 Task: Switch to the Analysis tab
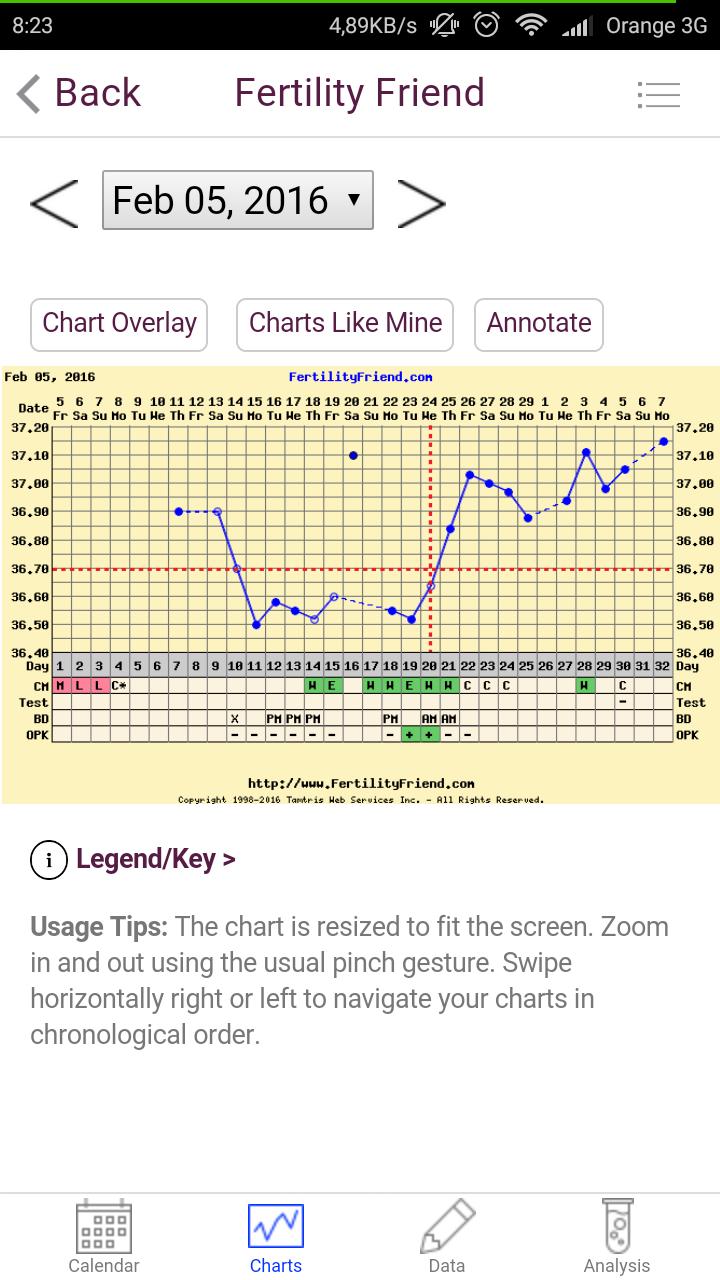(x=617, y=1238)
